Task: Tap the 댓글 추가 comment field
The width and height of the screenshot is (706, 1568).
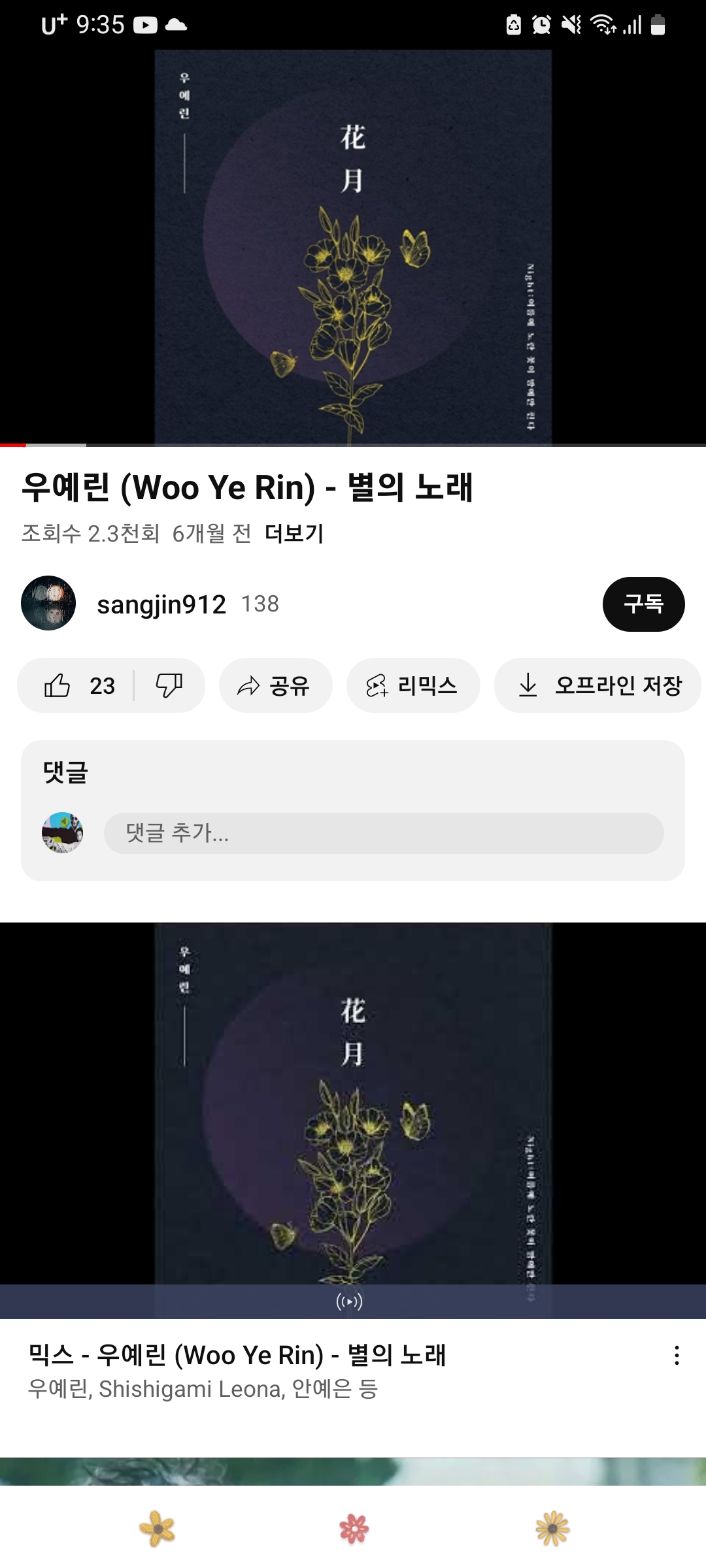Action: tap(384, 833)
